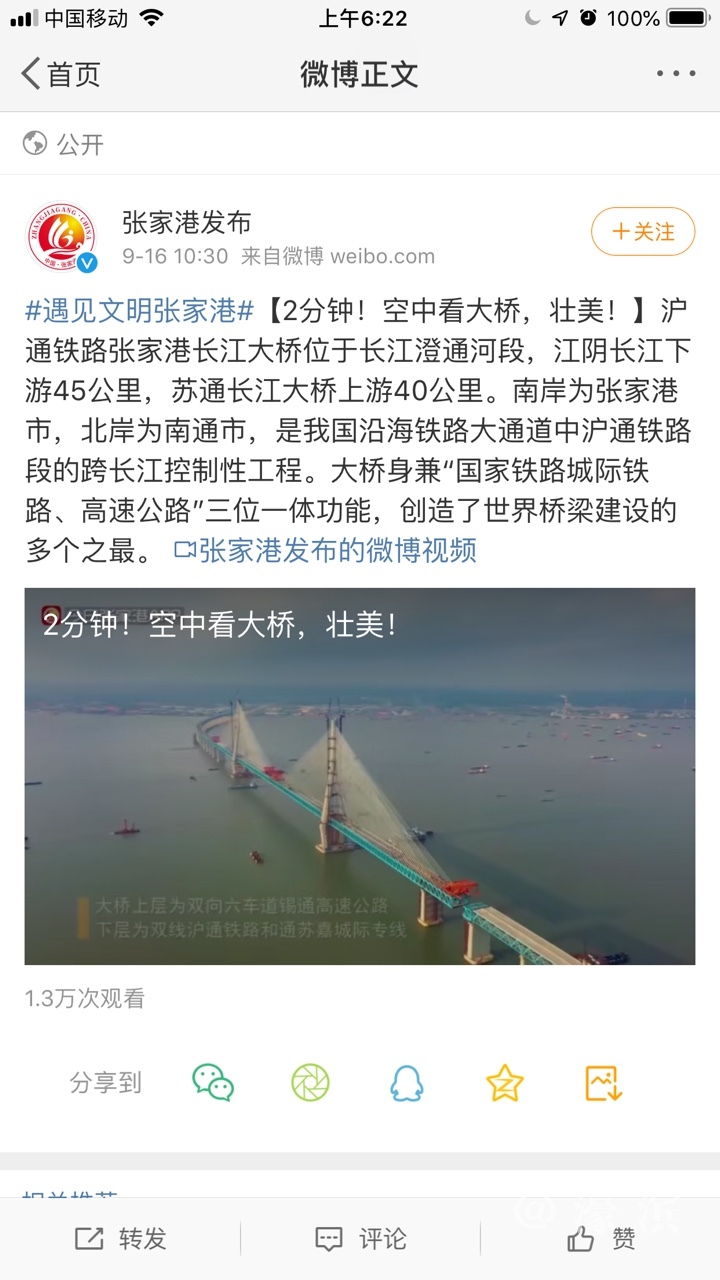Screen dimensions: 720x1280
Task: Go back to 首页
Action: coord(60,75)
